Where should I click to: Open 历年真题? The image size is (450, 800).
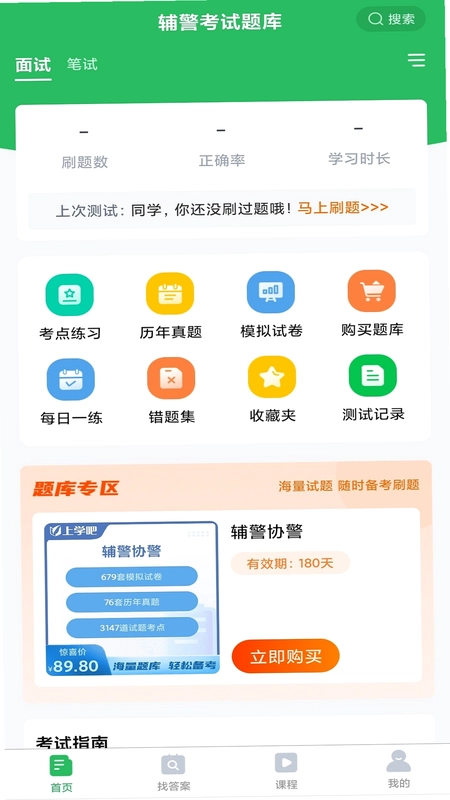point(170,306)
